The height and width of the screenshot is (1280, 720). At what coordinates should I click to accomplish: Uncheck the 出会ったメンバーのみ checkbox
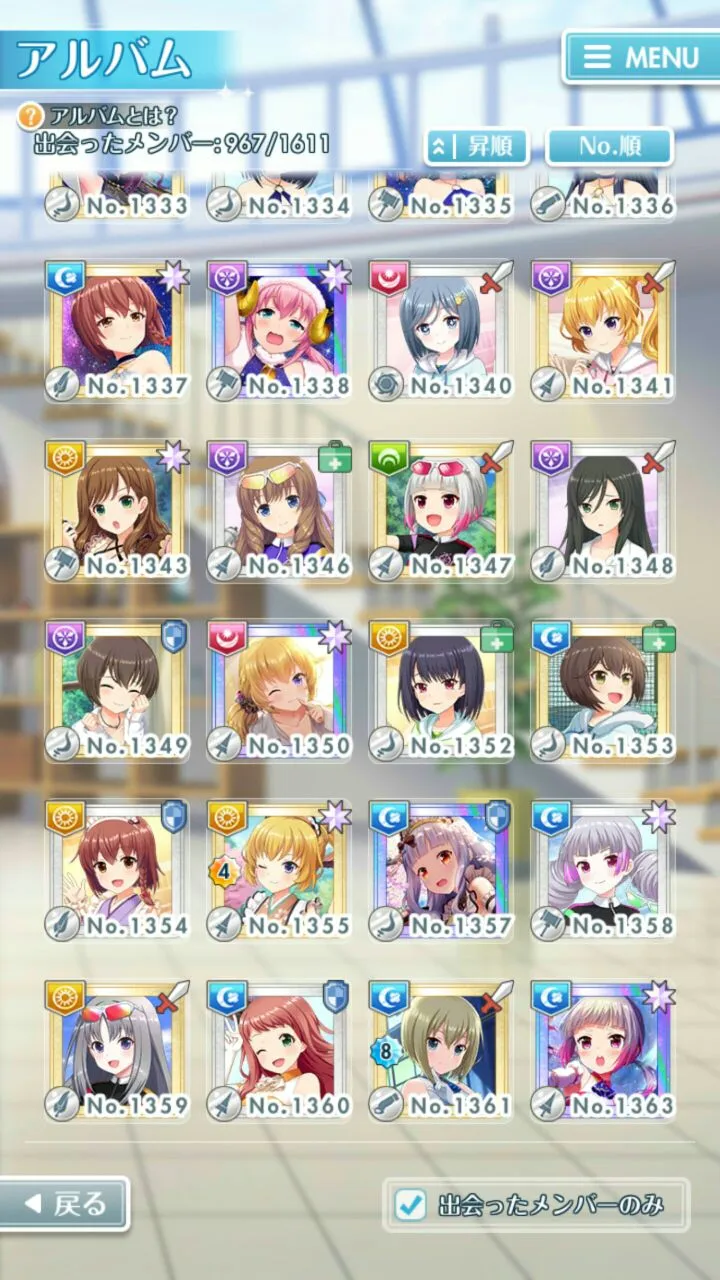[411, 1205]
